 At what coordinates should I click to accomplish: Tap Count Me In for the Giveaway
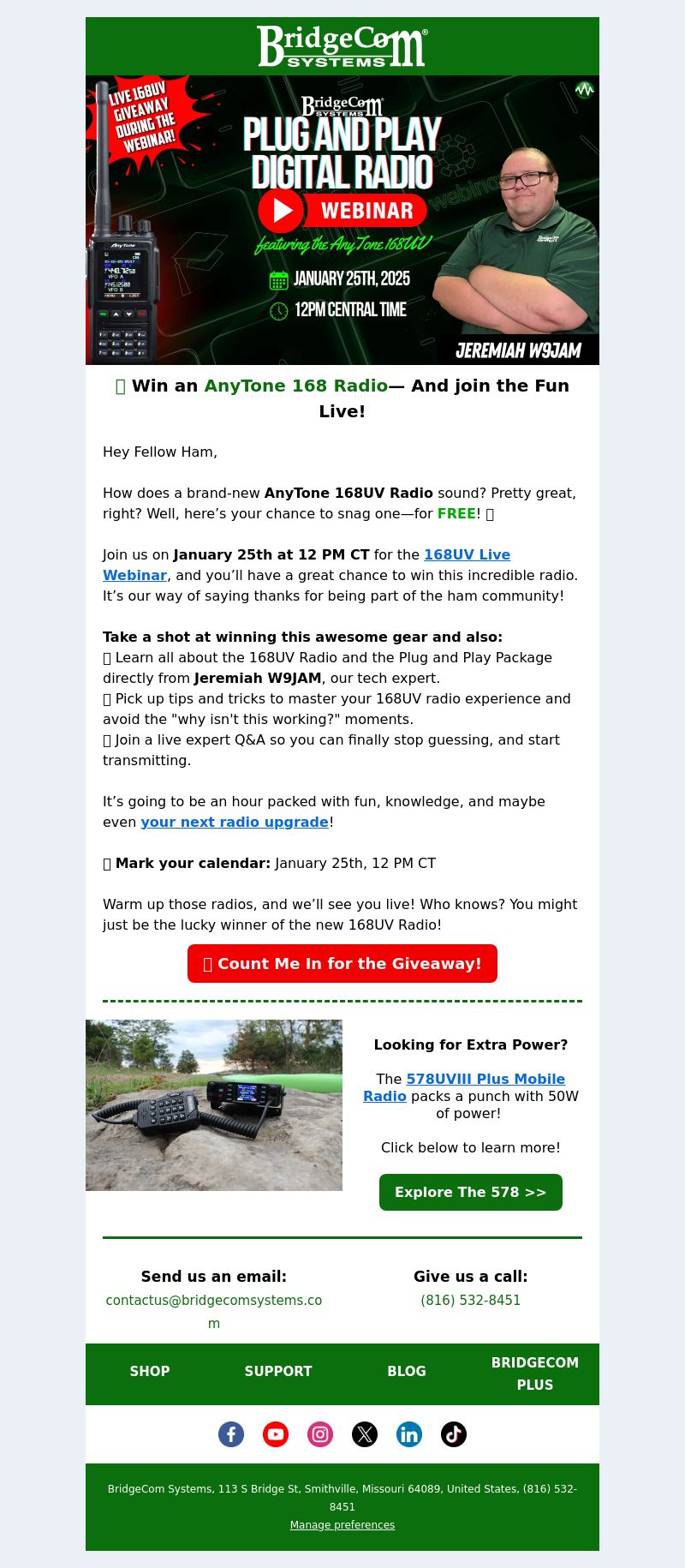tap(342, 964)
